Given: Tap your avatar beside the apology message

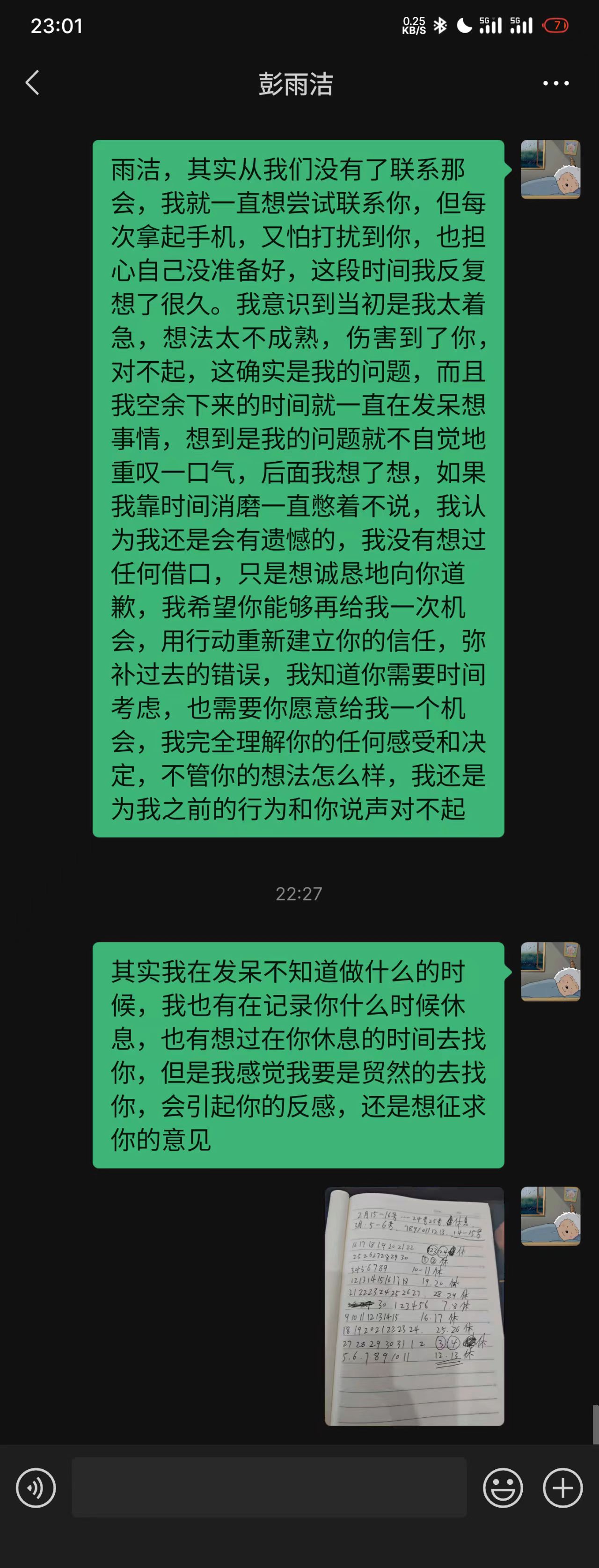Looking at the screenshot, I should tap(550, 170).
